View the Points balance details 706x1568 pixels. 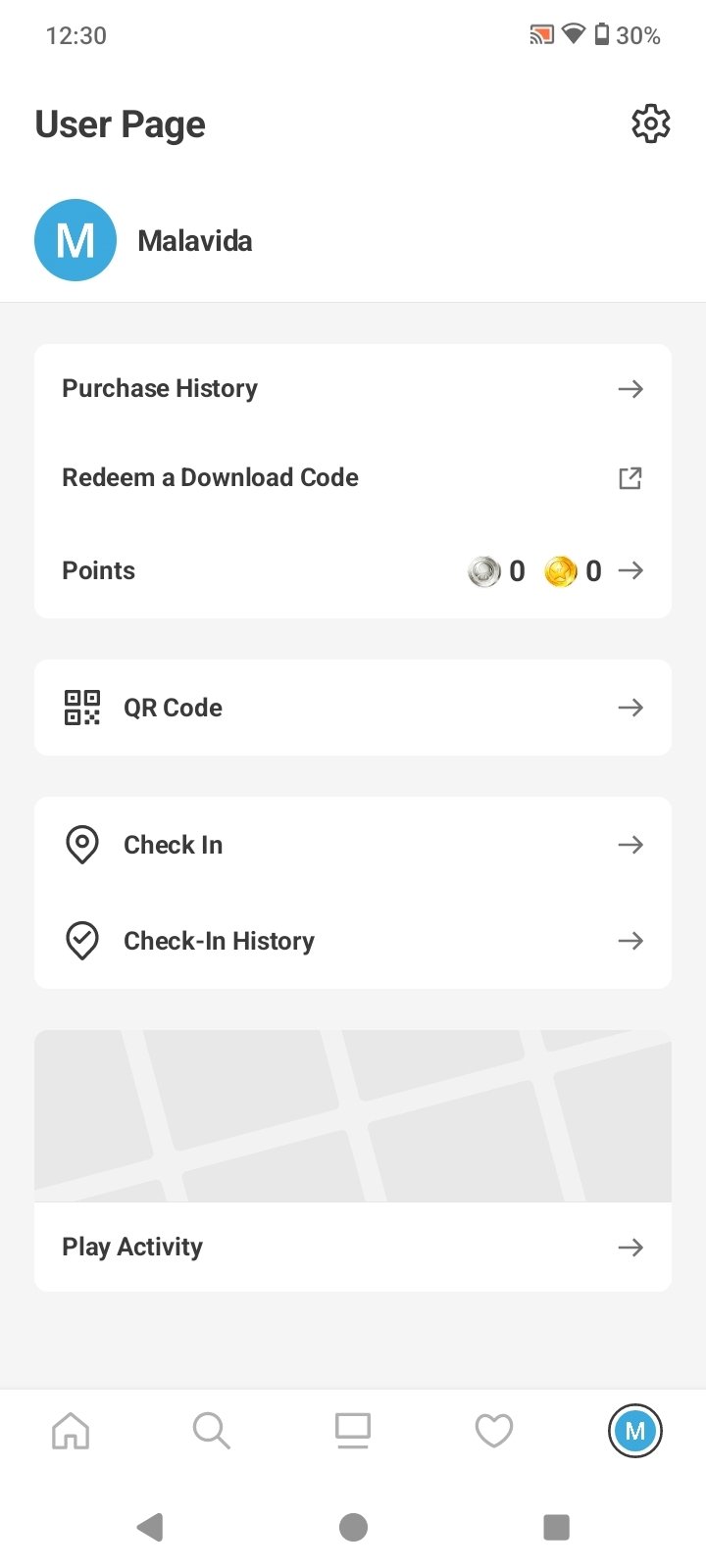(353, 570)
